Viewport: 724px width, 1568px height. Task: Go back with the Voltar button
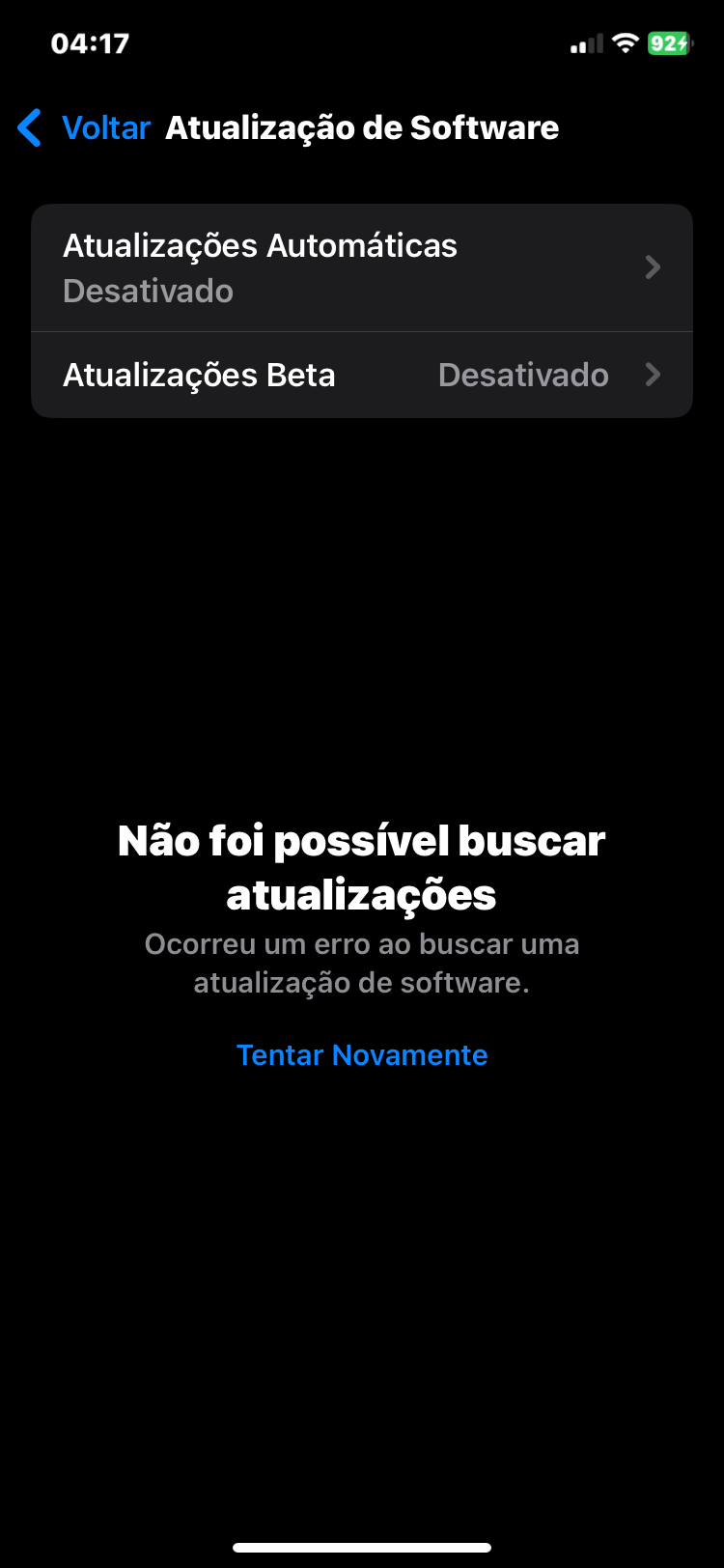85,127
